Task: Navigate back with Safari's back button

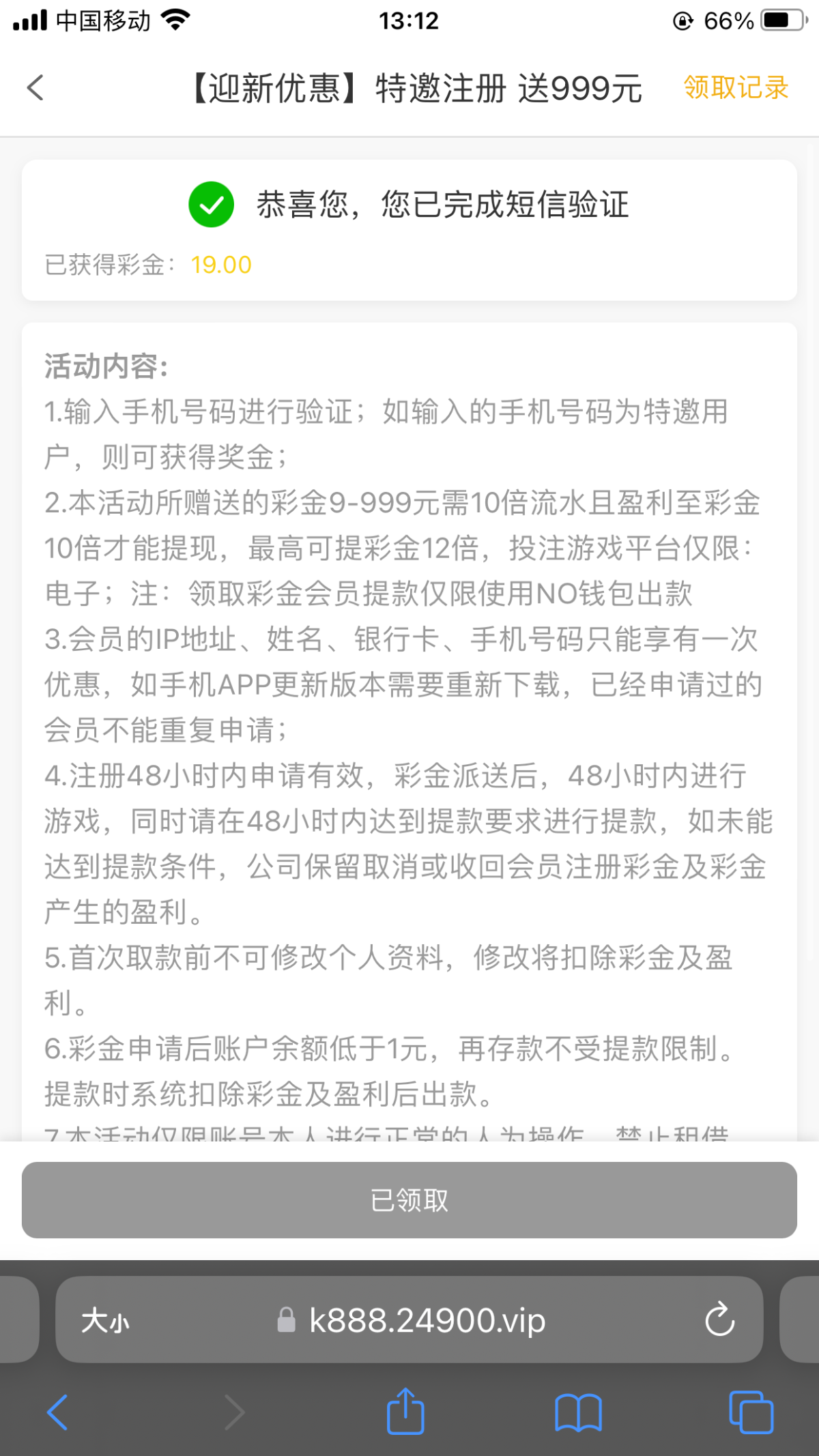Action: click(57, 1412)
